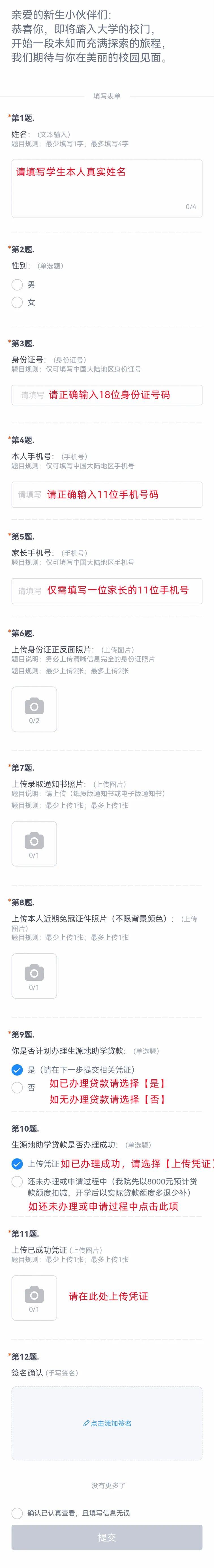
Task: Upload ID card front and back photos
Action: (34, 709)
